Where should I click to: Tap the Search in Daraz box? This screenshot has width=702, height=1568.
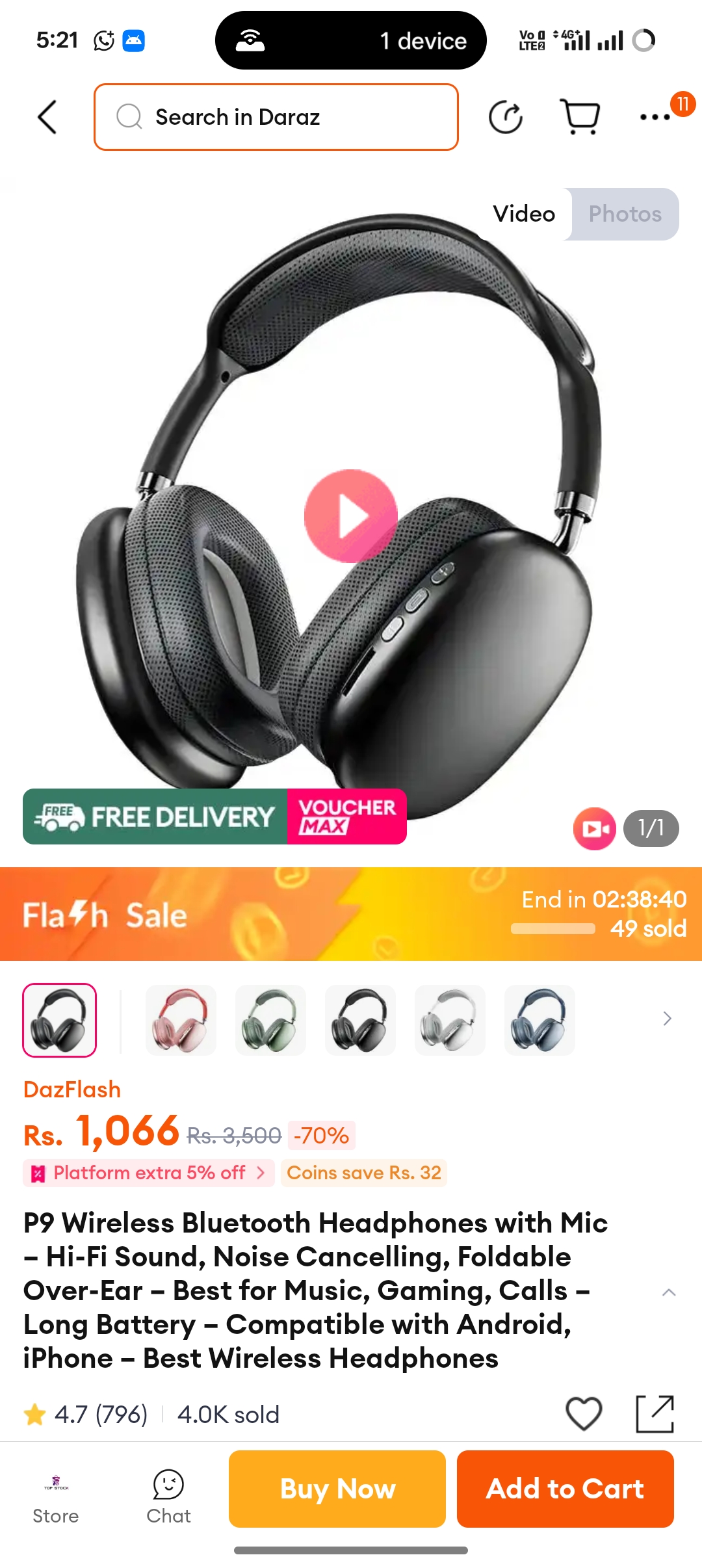coord(276,117)
